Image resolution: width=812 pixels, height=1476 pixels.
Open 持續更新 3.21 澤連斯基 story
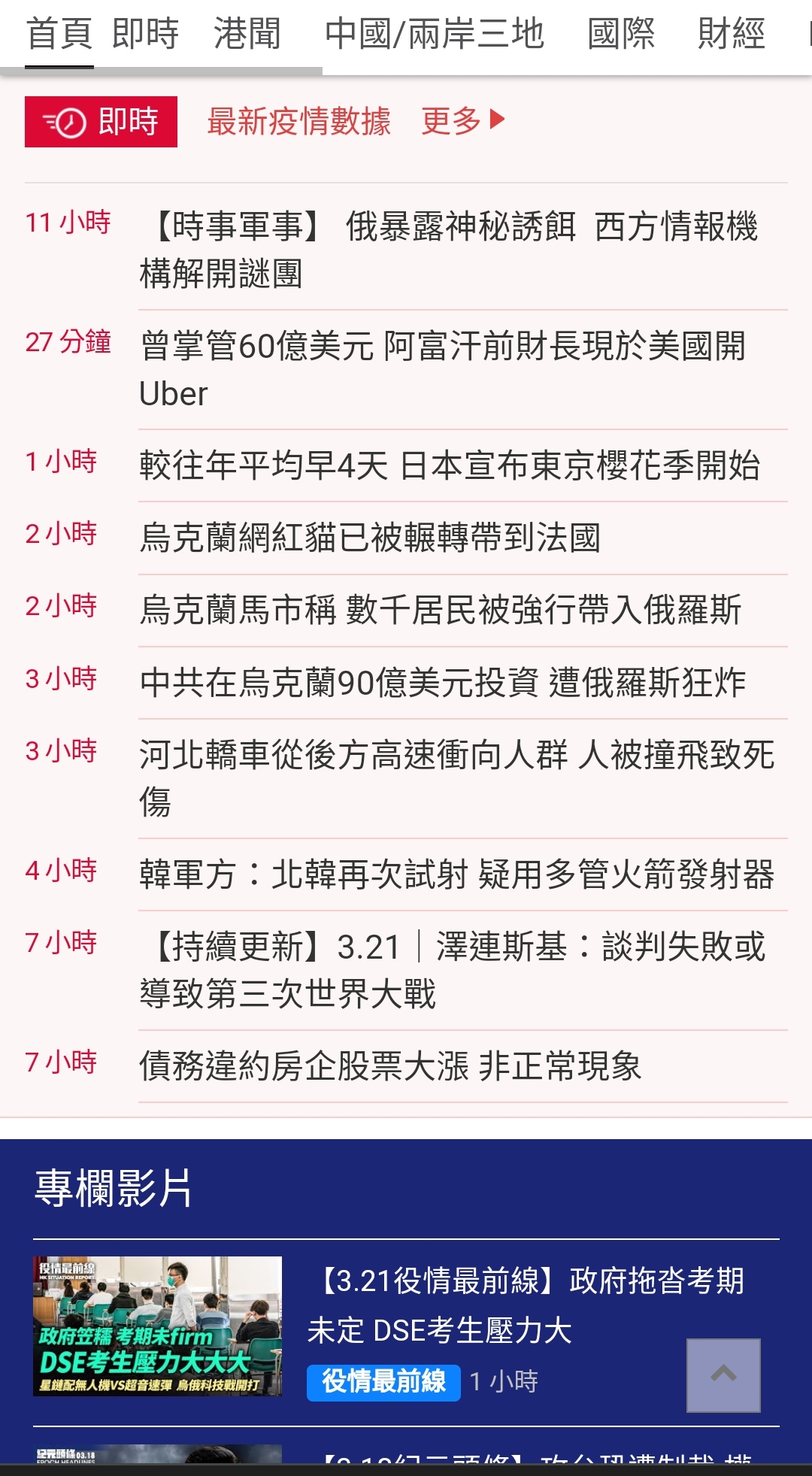pos(453,970)
